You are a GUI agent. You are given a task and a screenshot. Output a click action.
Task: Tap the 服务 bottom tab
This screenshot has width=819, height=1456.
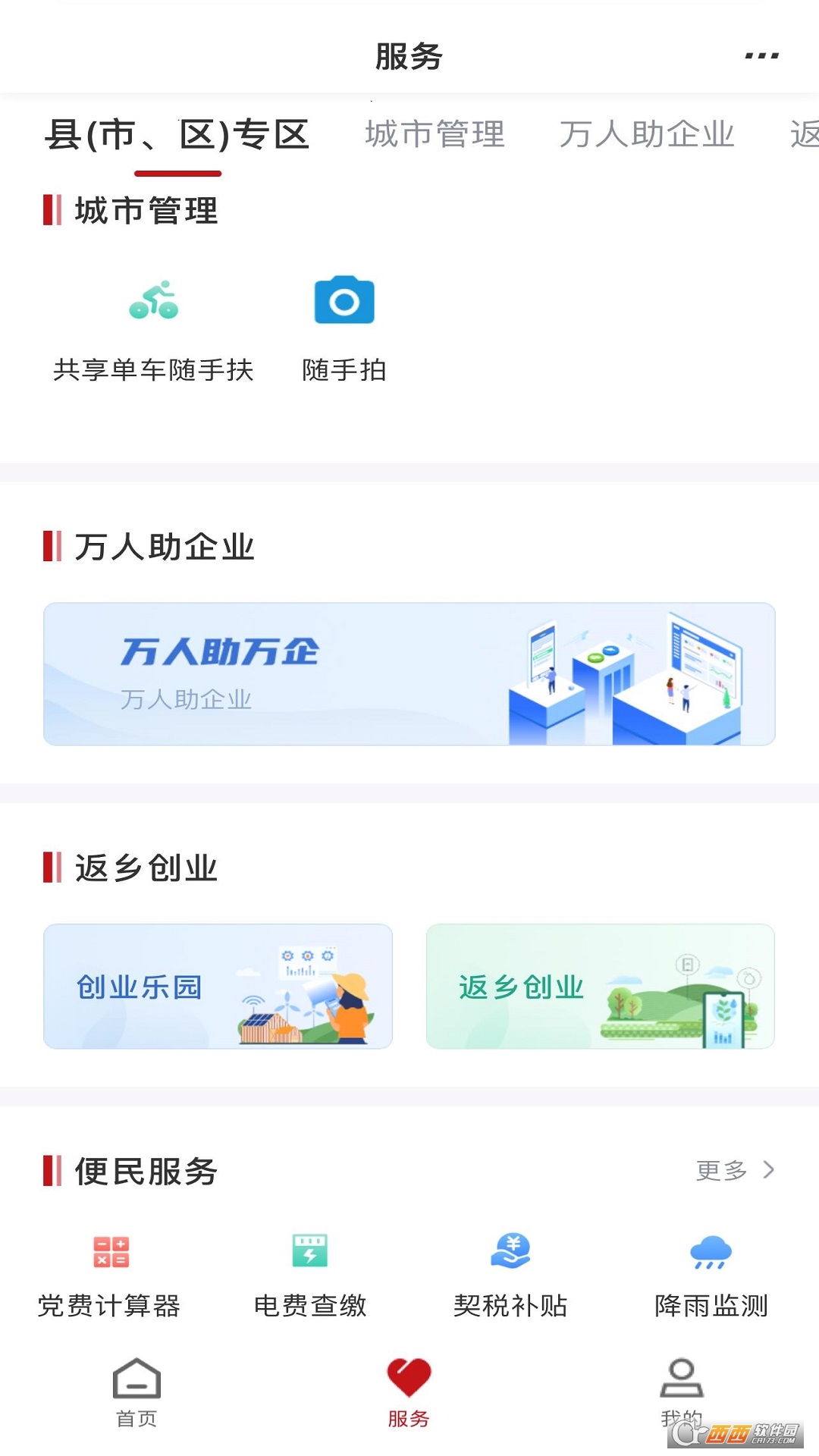point(409,1392)
